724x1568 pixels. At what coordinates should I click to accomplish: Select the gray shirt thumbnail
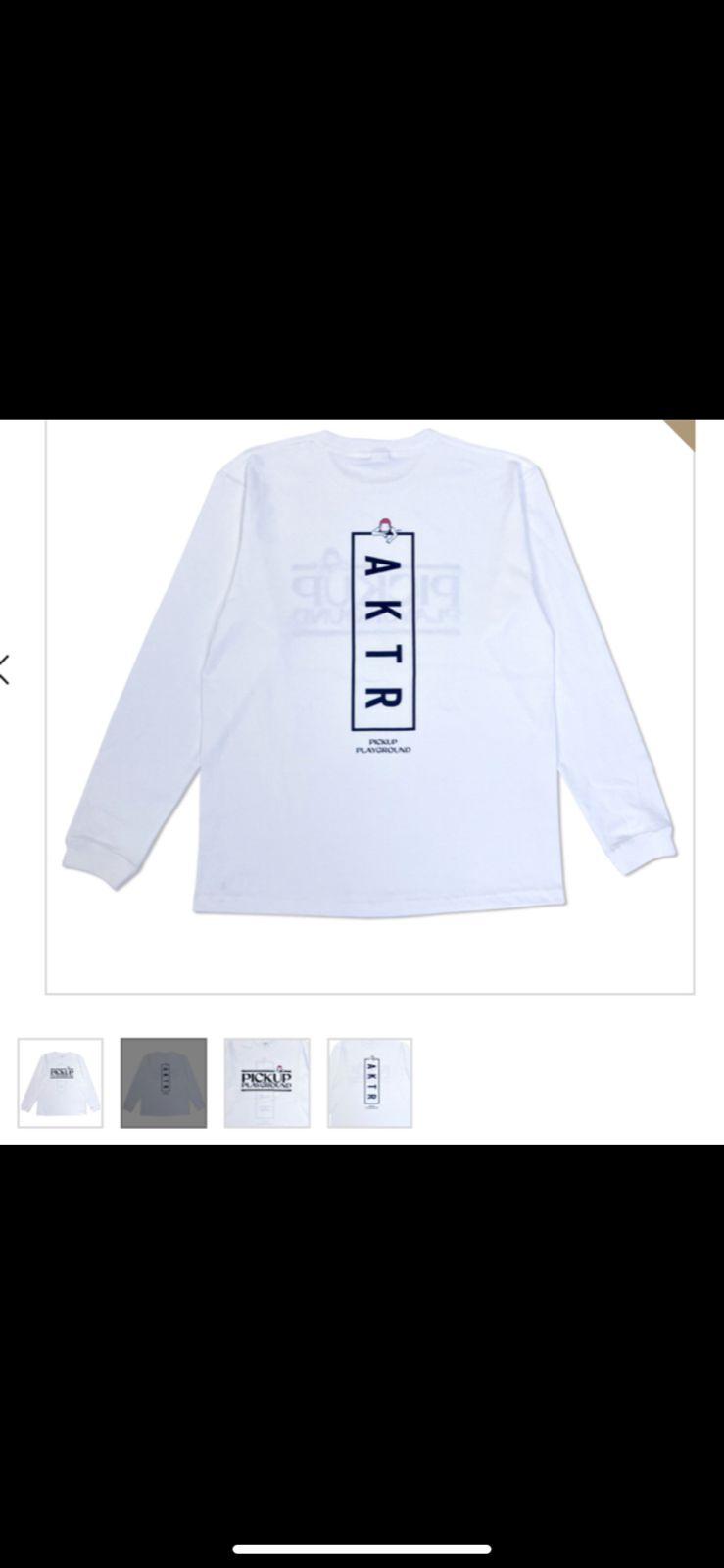164,1083
